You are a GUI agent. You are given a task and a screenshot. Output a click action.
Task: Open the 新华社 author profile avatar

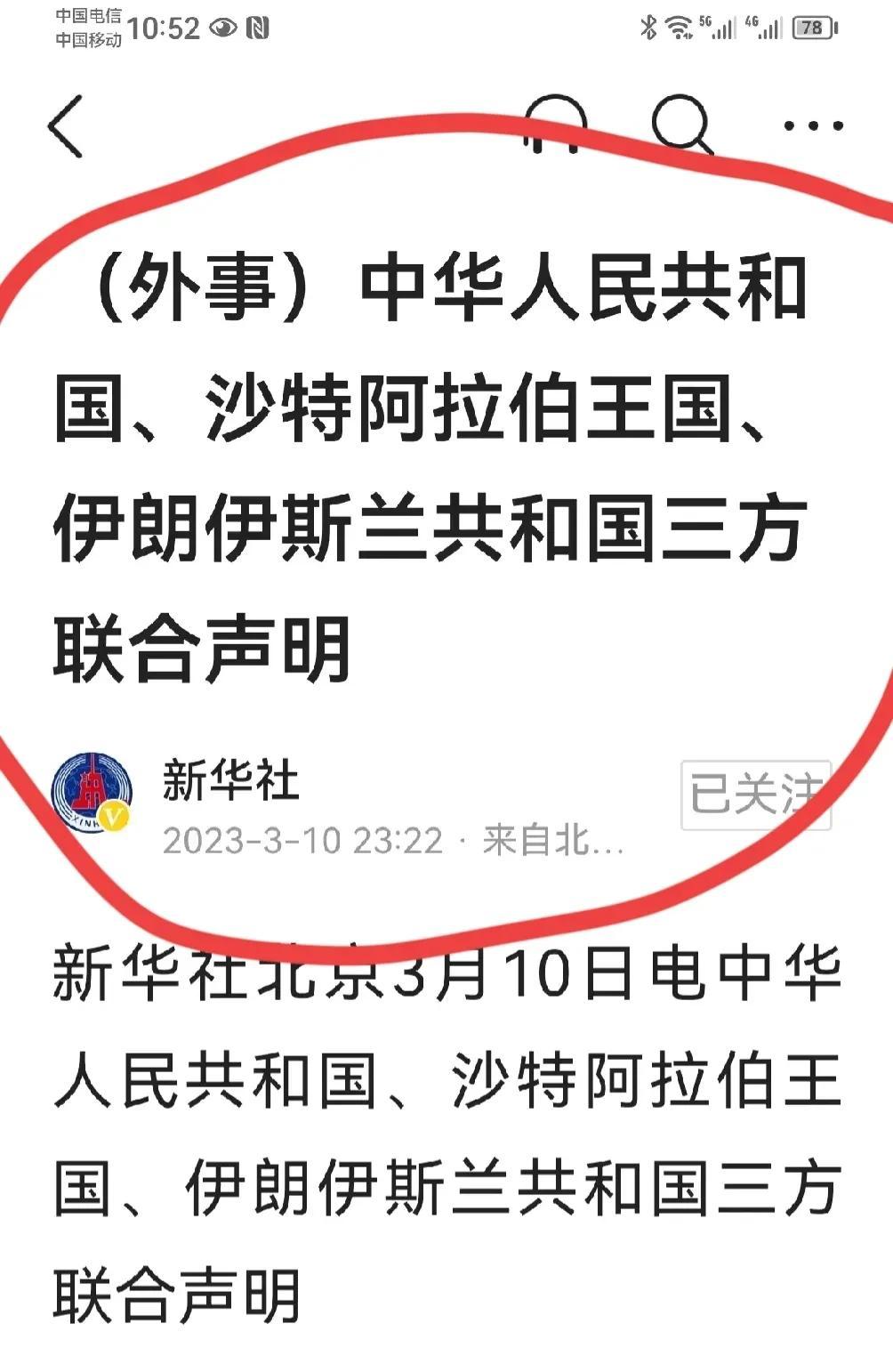click(93, 793)
